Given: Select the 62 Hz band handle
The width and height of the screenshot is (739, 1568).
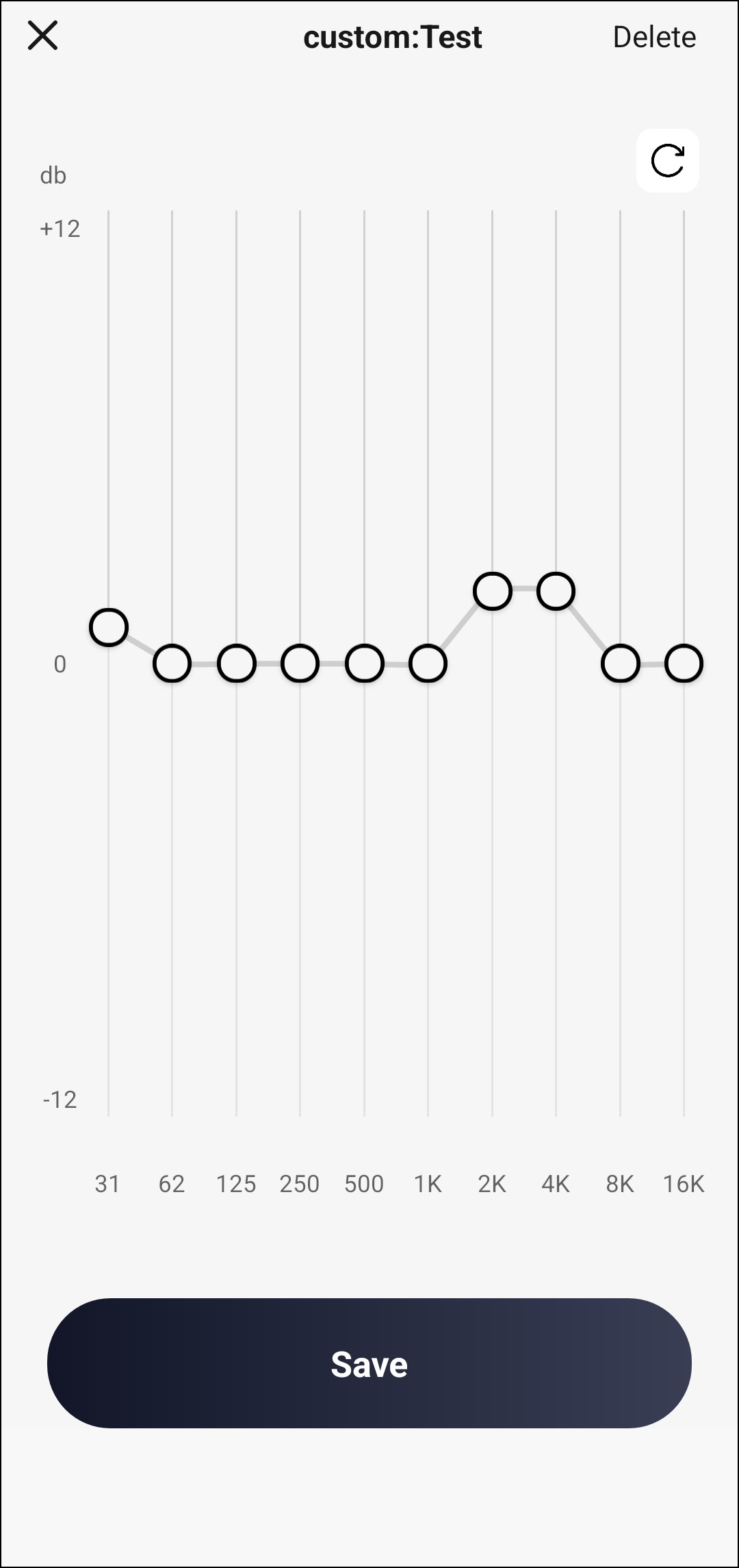Looking at the screenshot, I should tap(172, 663).
